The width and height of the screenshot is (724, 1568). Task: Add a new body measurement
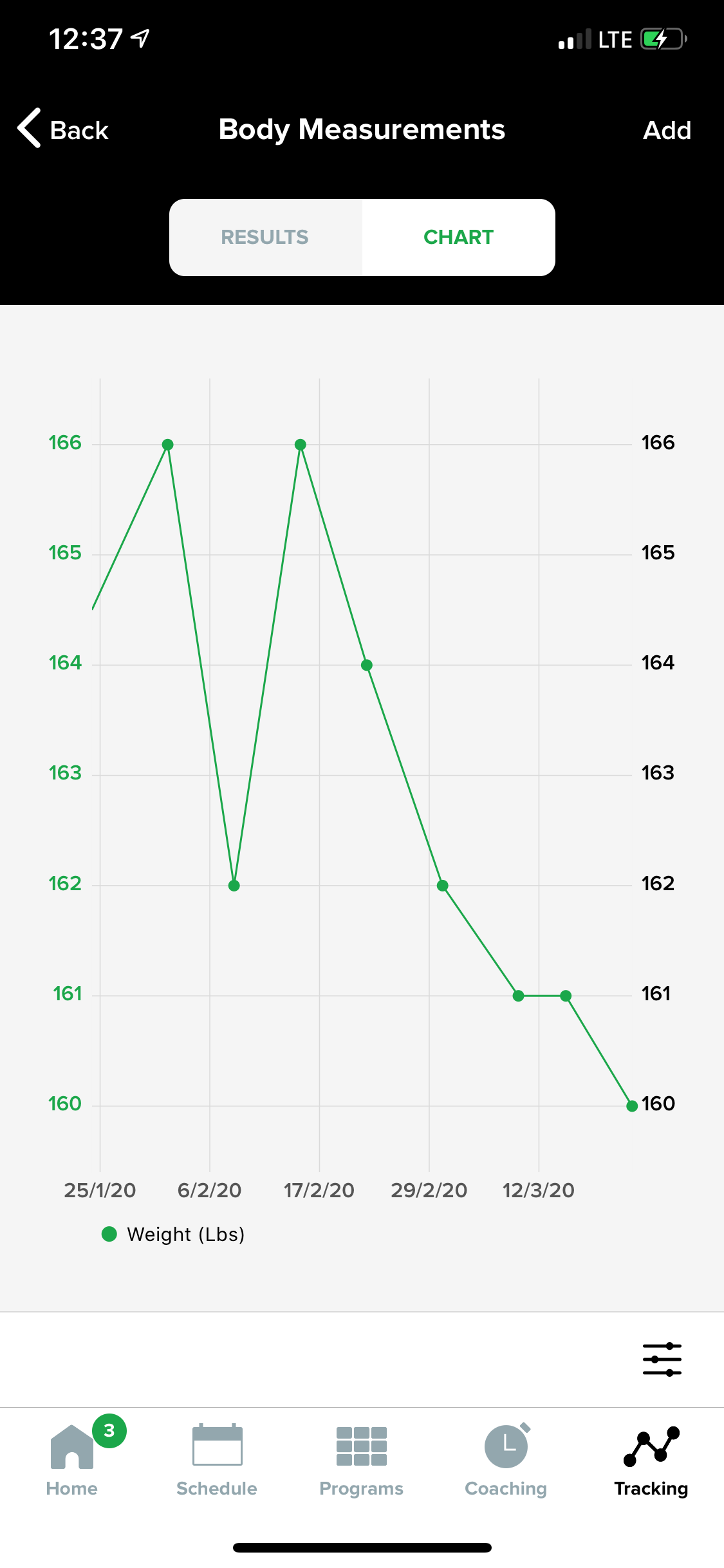(x=667, y=131)
